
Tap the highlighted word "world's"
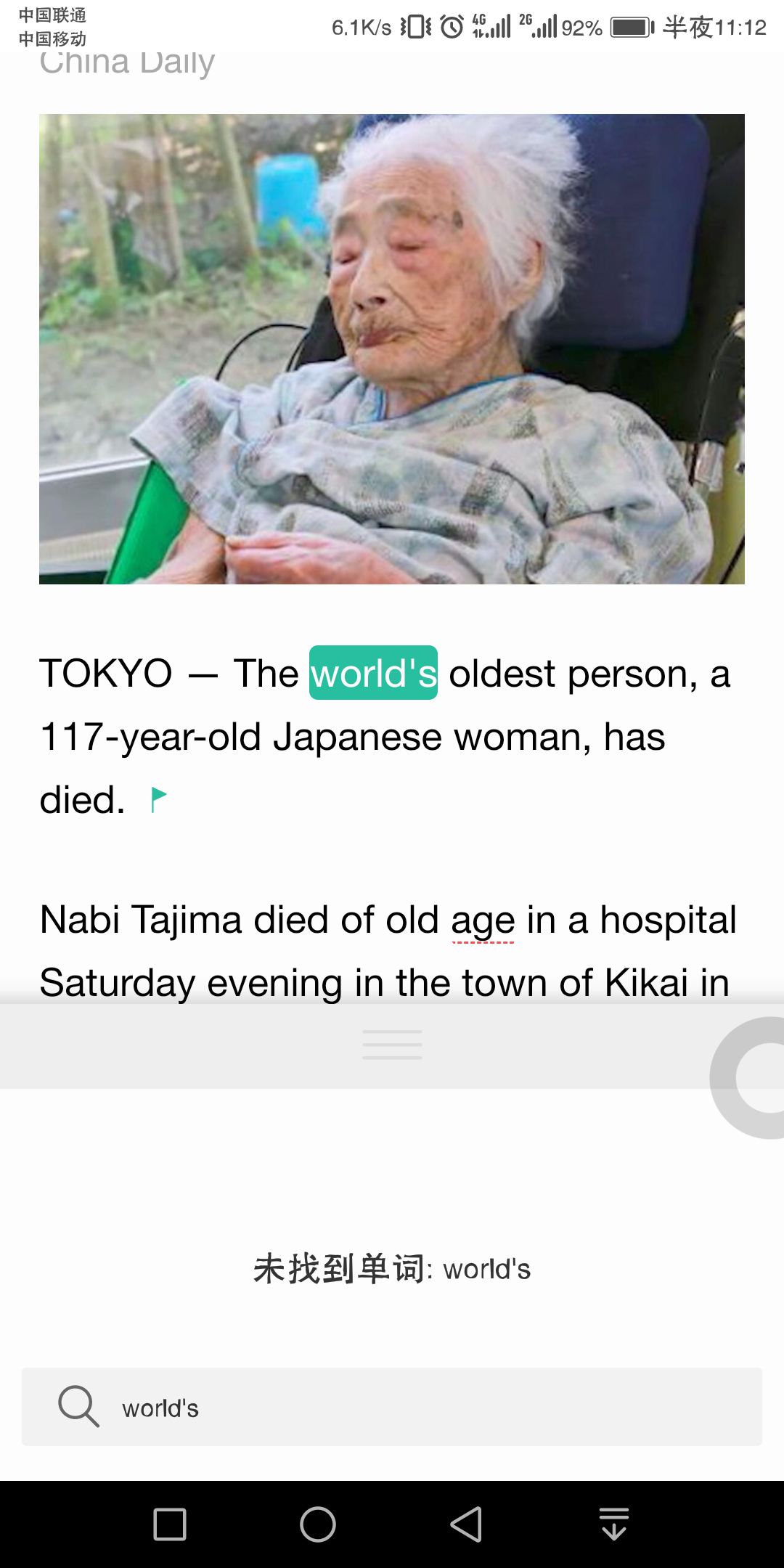coord(373,673)
